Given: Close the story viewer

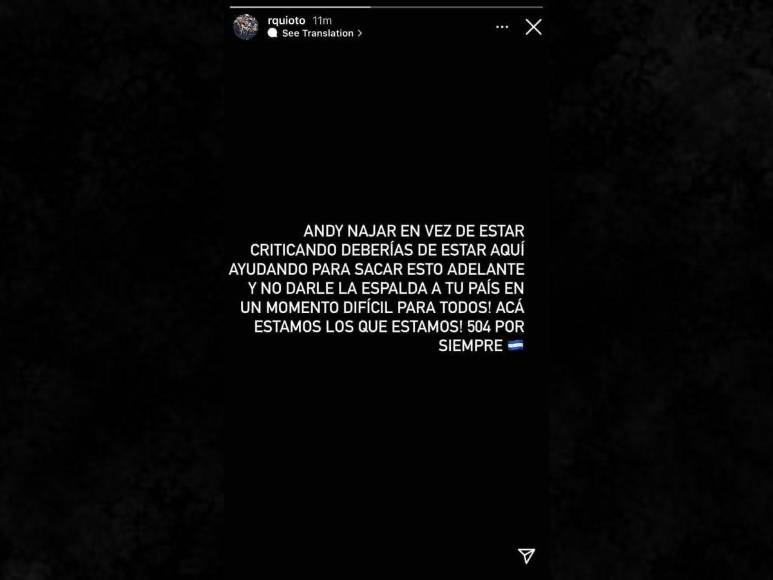Looking at the screenshot, I should click(533, 27).
